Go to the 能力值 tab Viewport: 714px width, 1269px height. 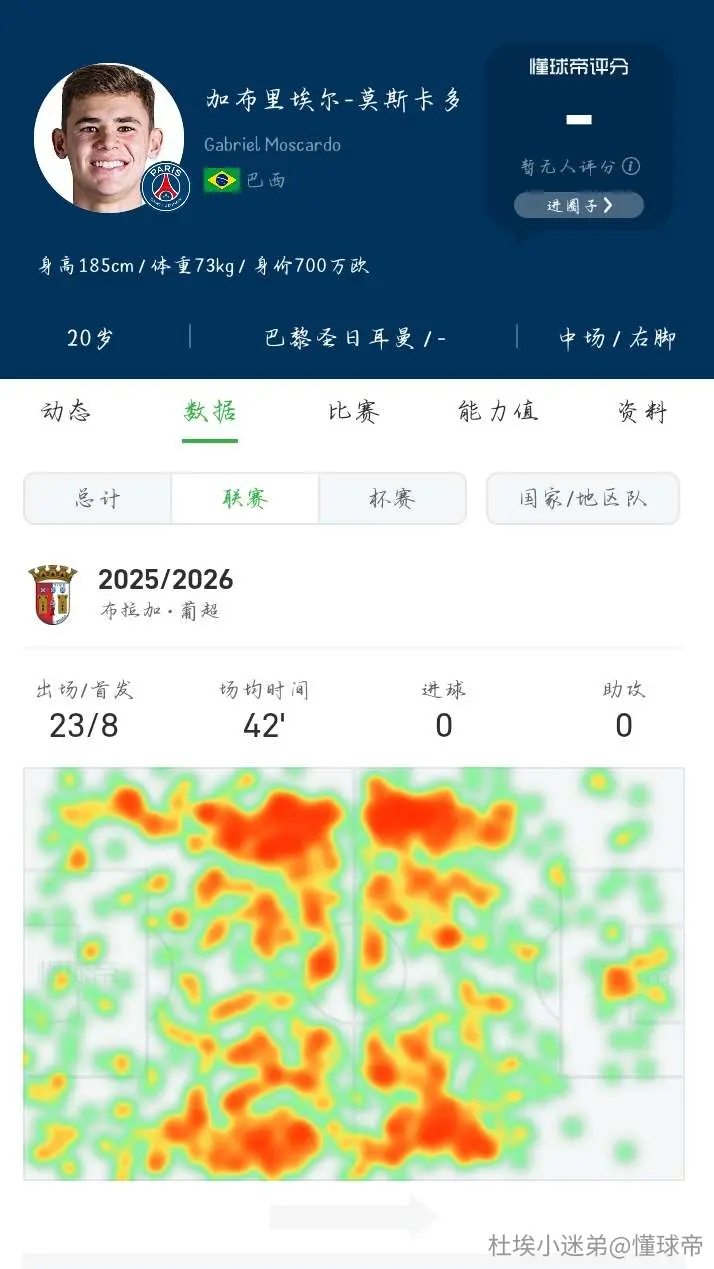click(498, 411)
